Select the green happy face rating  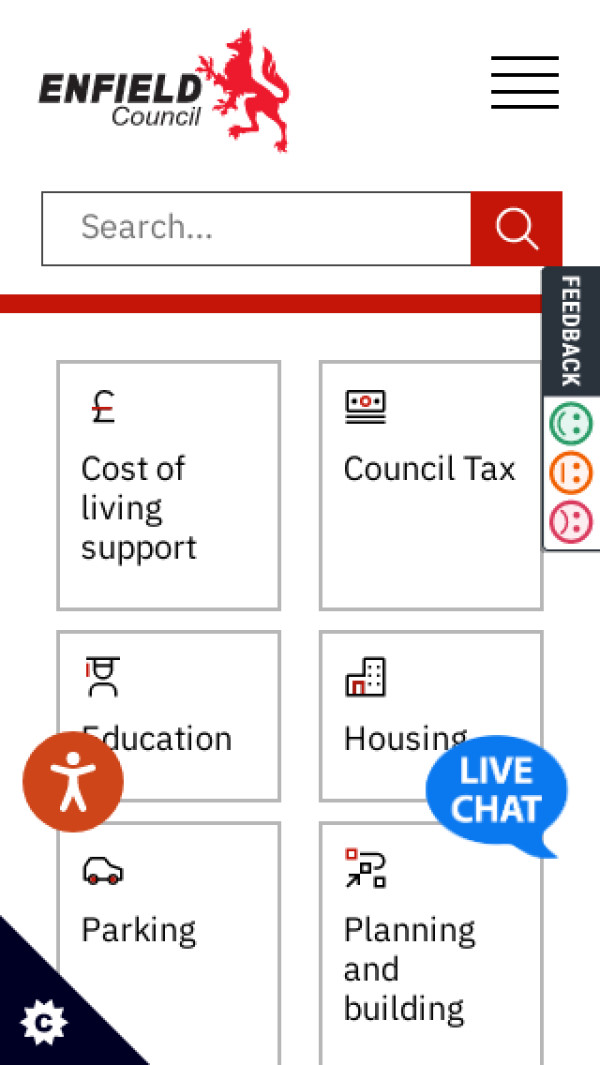pos(571,424)
